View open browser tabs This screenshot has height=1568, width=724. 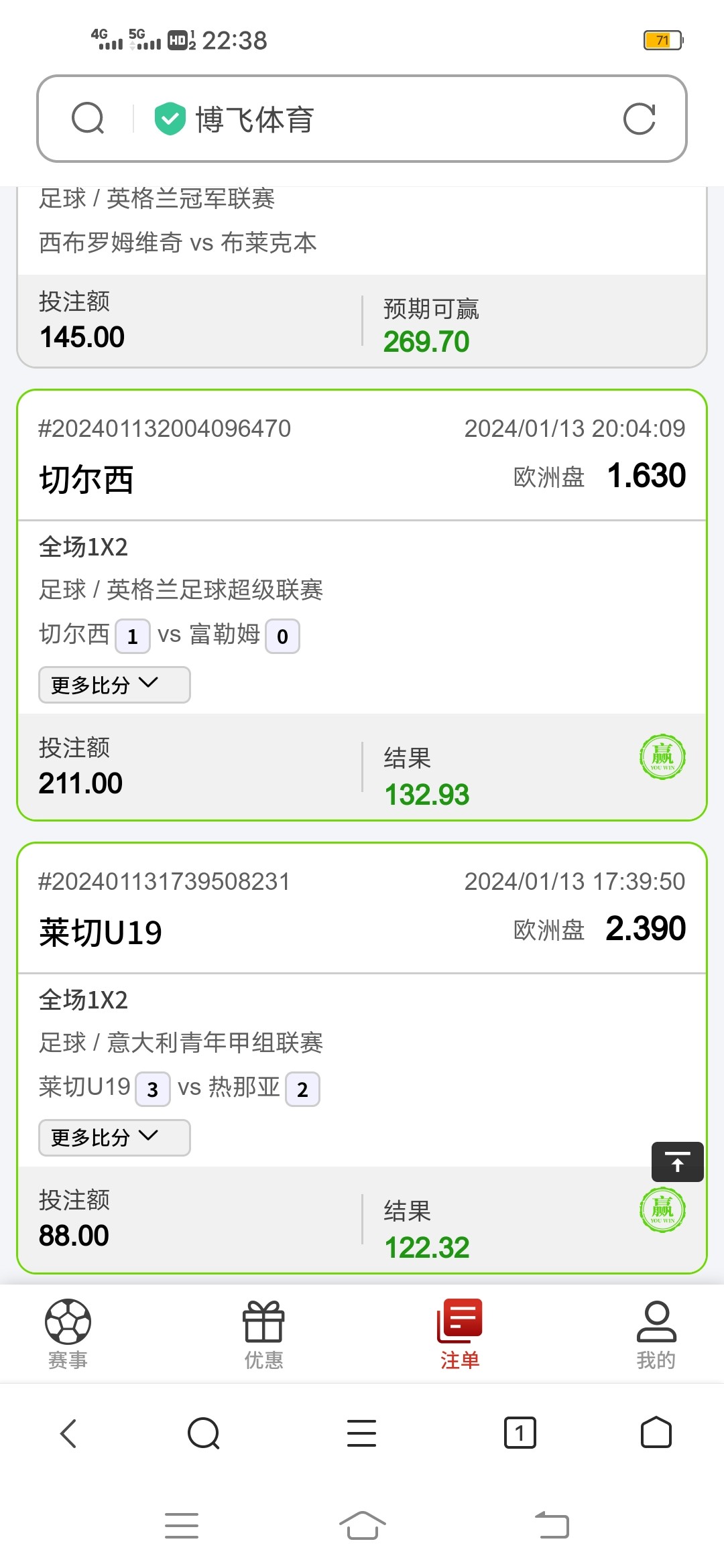(520, 1433)
